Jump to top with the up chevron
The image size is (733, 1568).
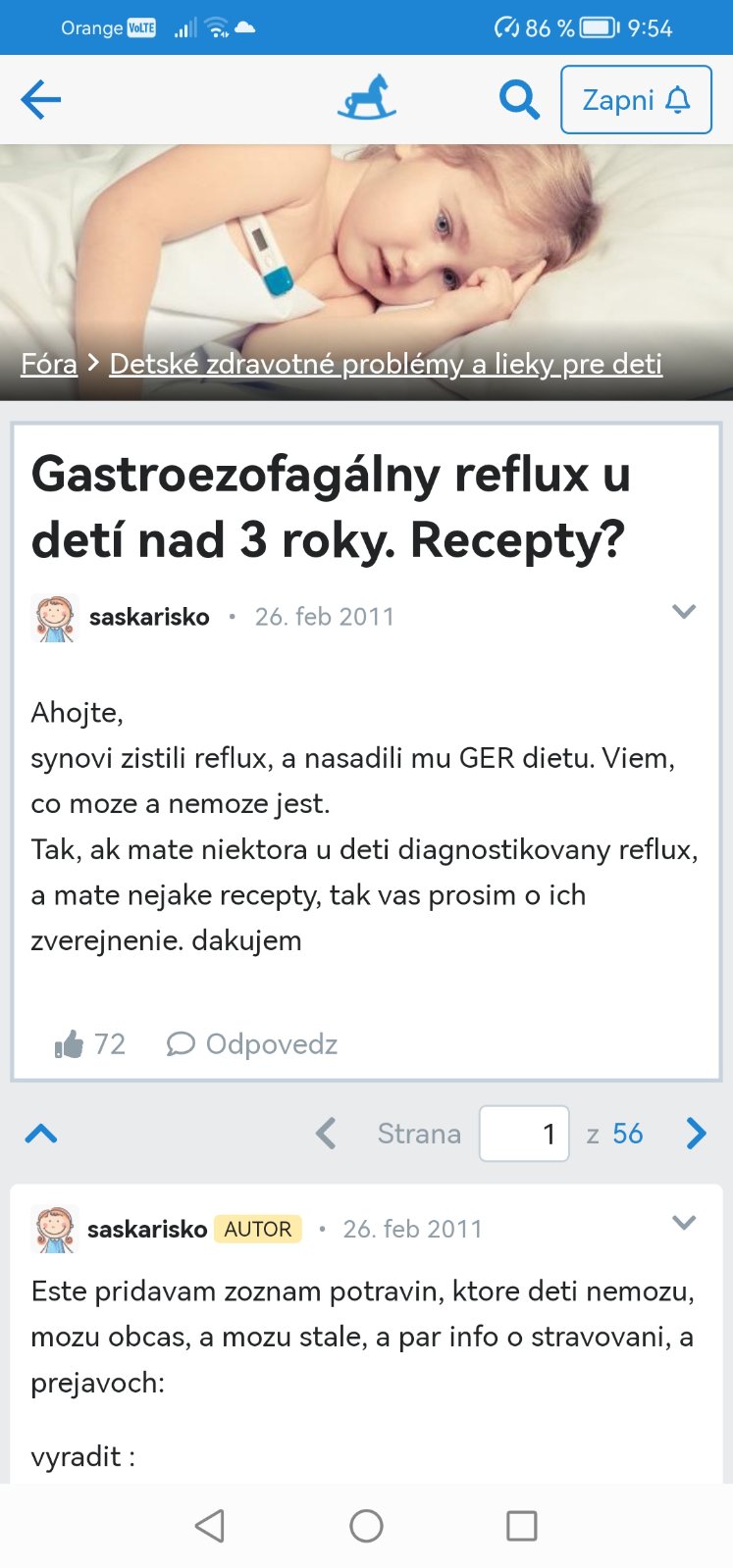[x=41, y=1135]
